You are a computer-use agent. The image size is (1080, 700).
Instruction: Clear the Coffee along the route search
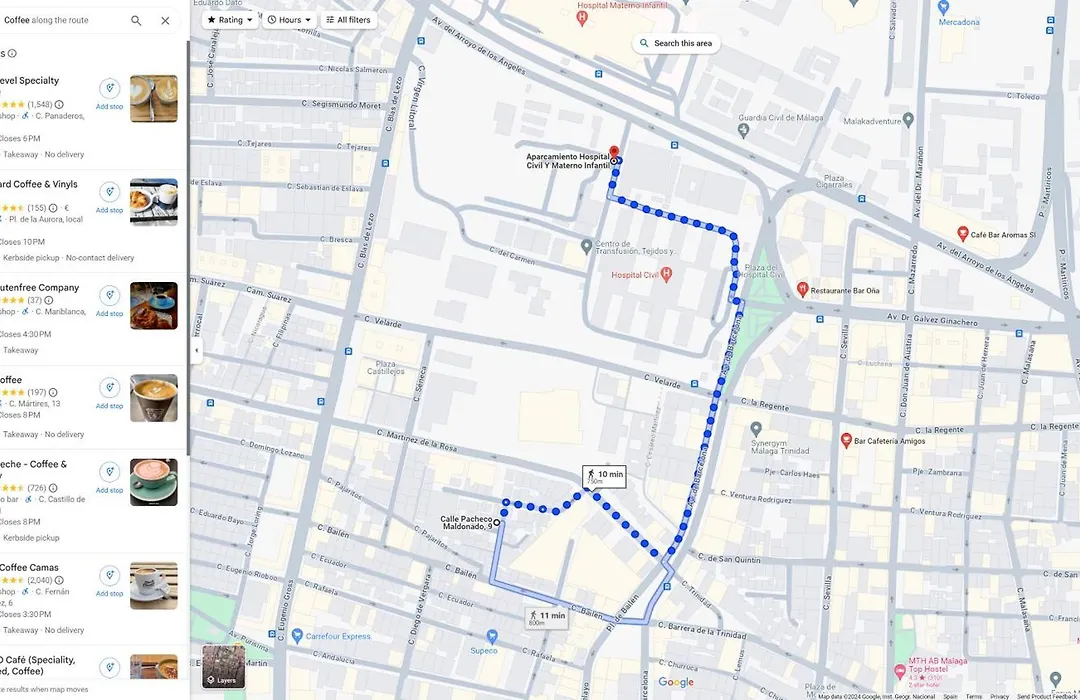(165, 20)
